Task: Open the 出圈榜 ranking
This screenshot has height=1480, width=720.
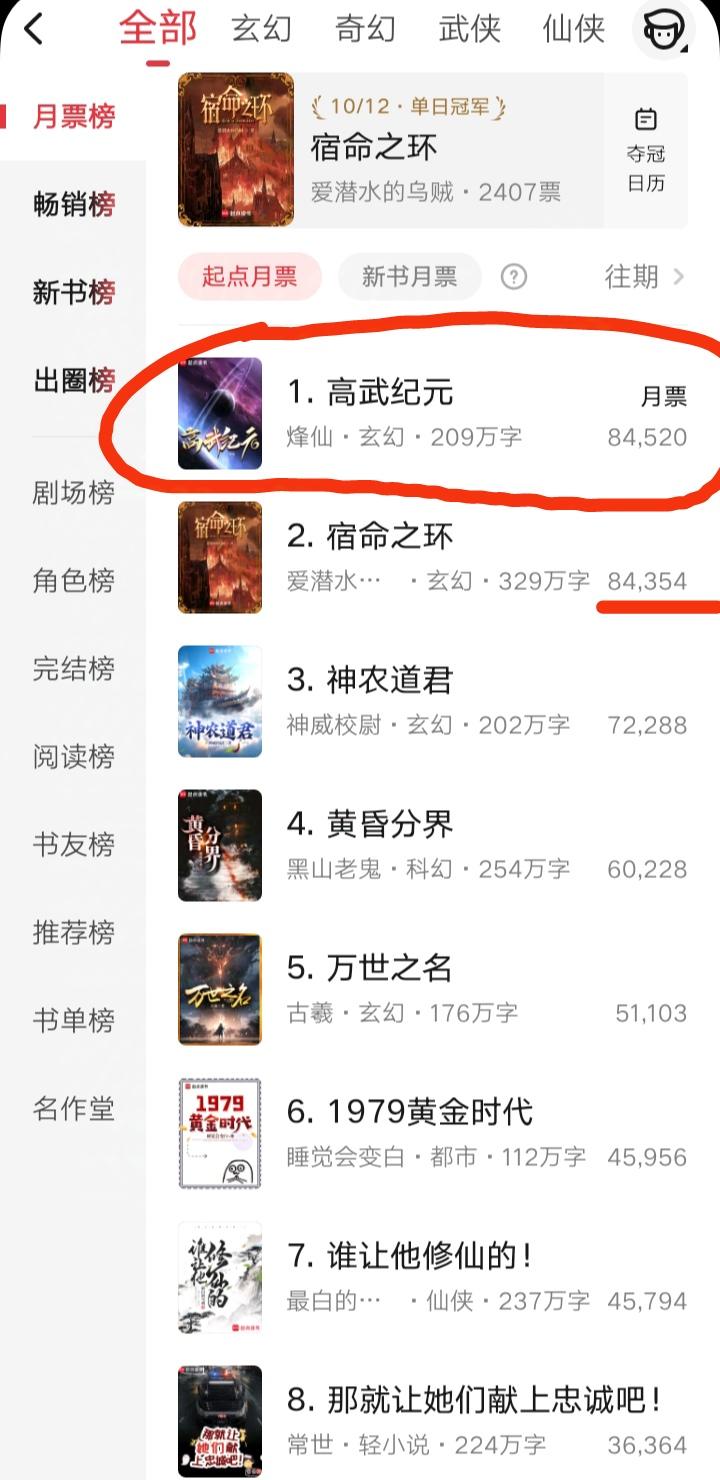Action: point(74,381)
